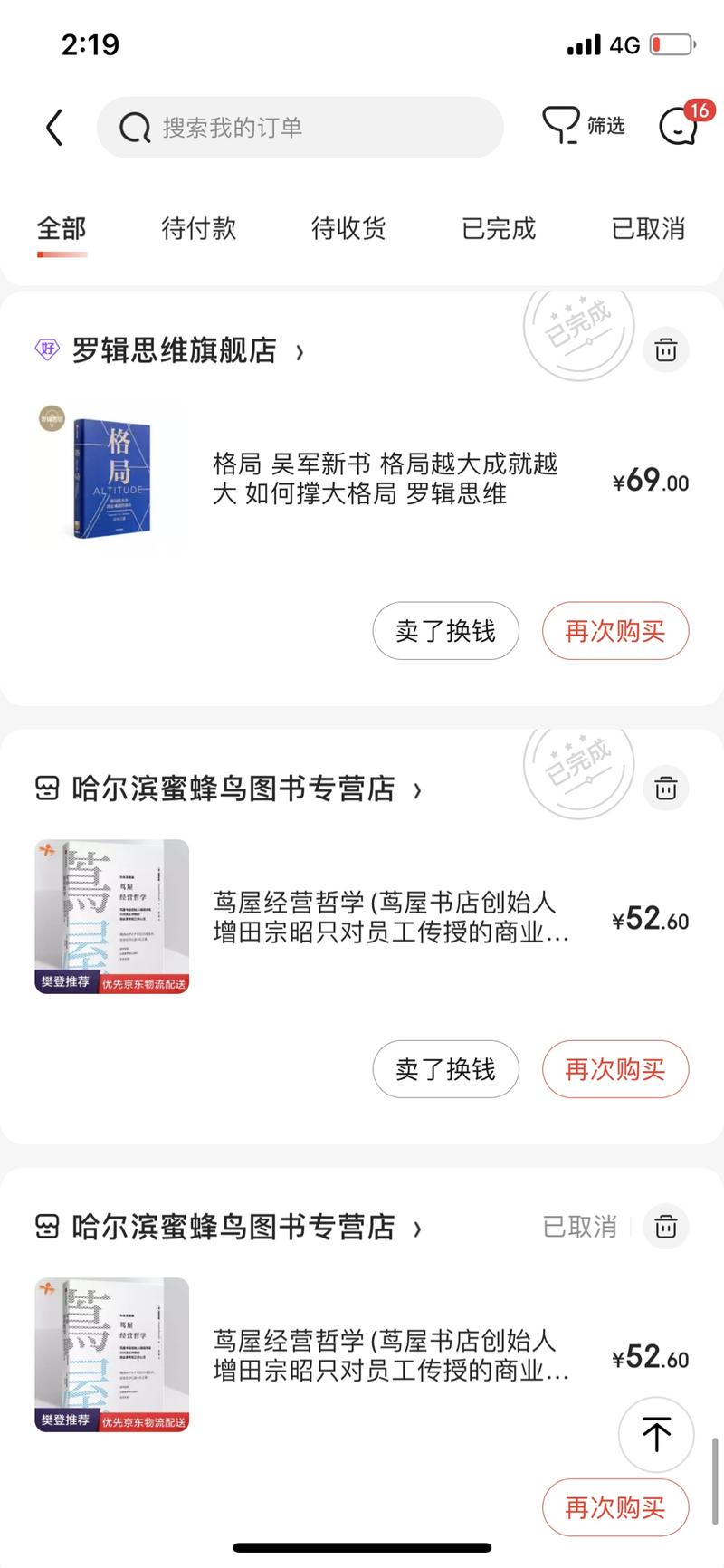Open the 已取消 orders tab
This screenshot has height=1568, width=724.
646,229
